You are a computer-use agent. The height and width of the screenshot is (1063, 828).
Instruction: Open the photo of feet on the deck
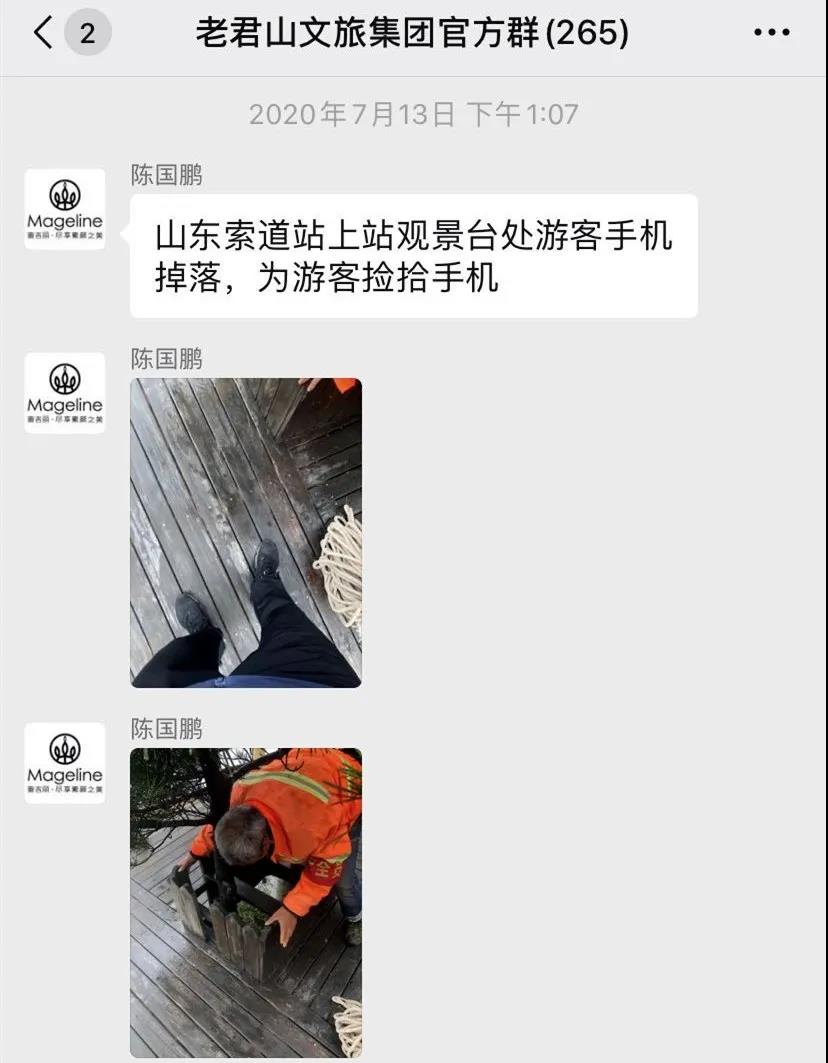coord(246,532)
